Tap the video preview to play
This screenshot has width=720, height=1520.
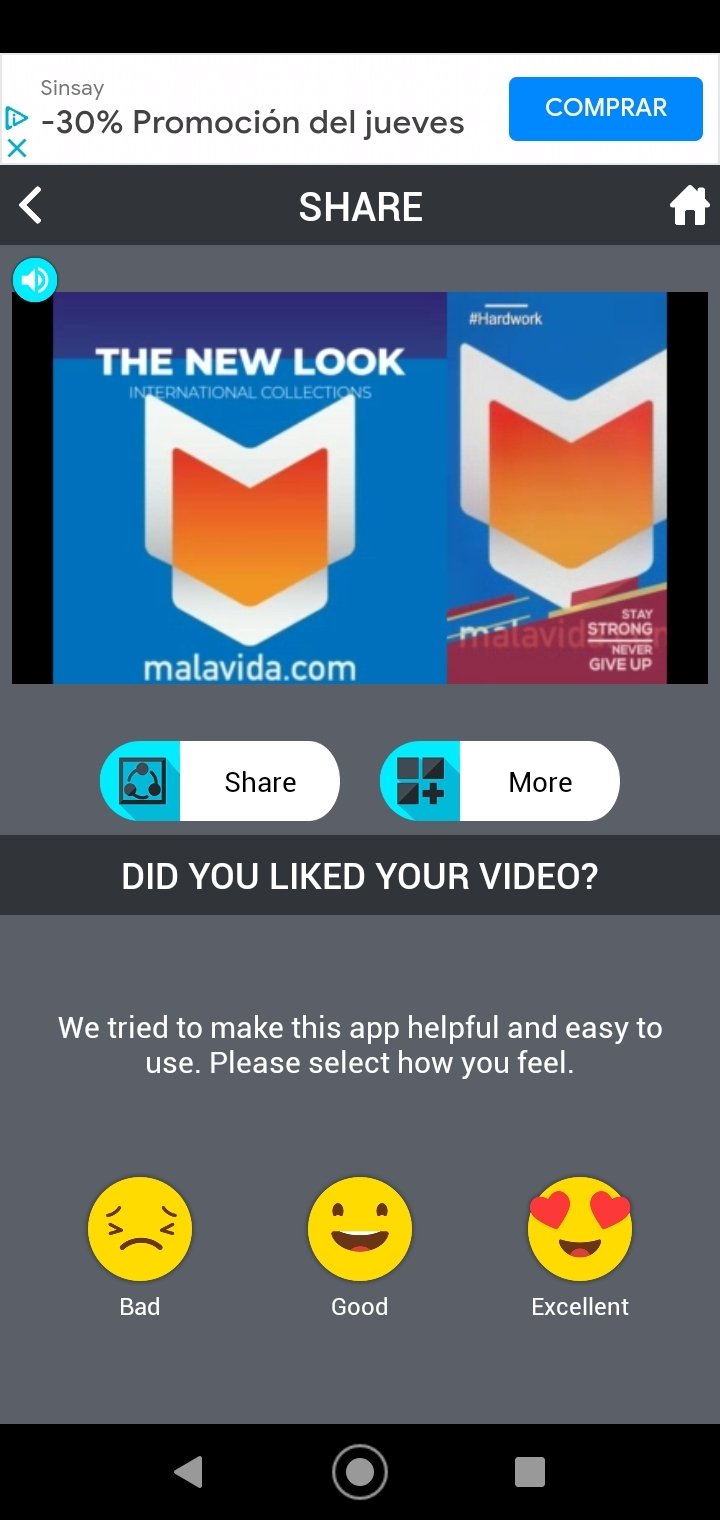click(360, 488)
